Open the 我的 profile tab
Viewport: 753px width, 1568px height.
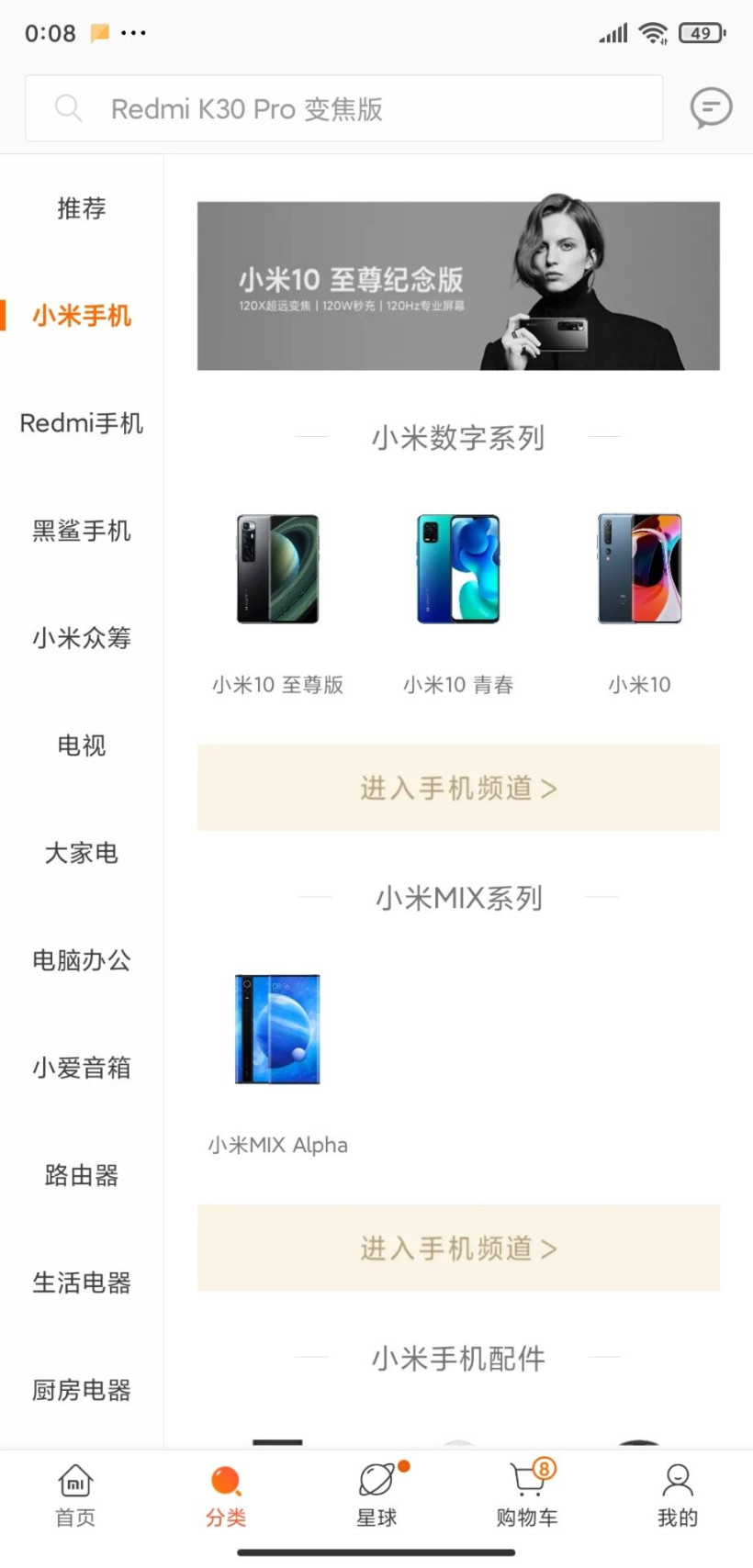(678, 1496)
